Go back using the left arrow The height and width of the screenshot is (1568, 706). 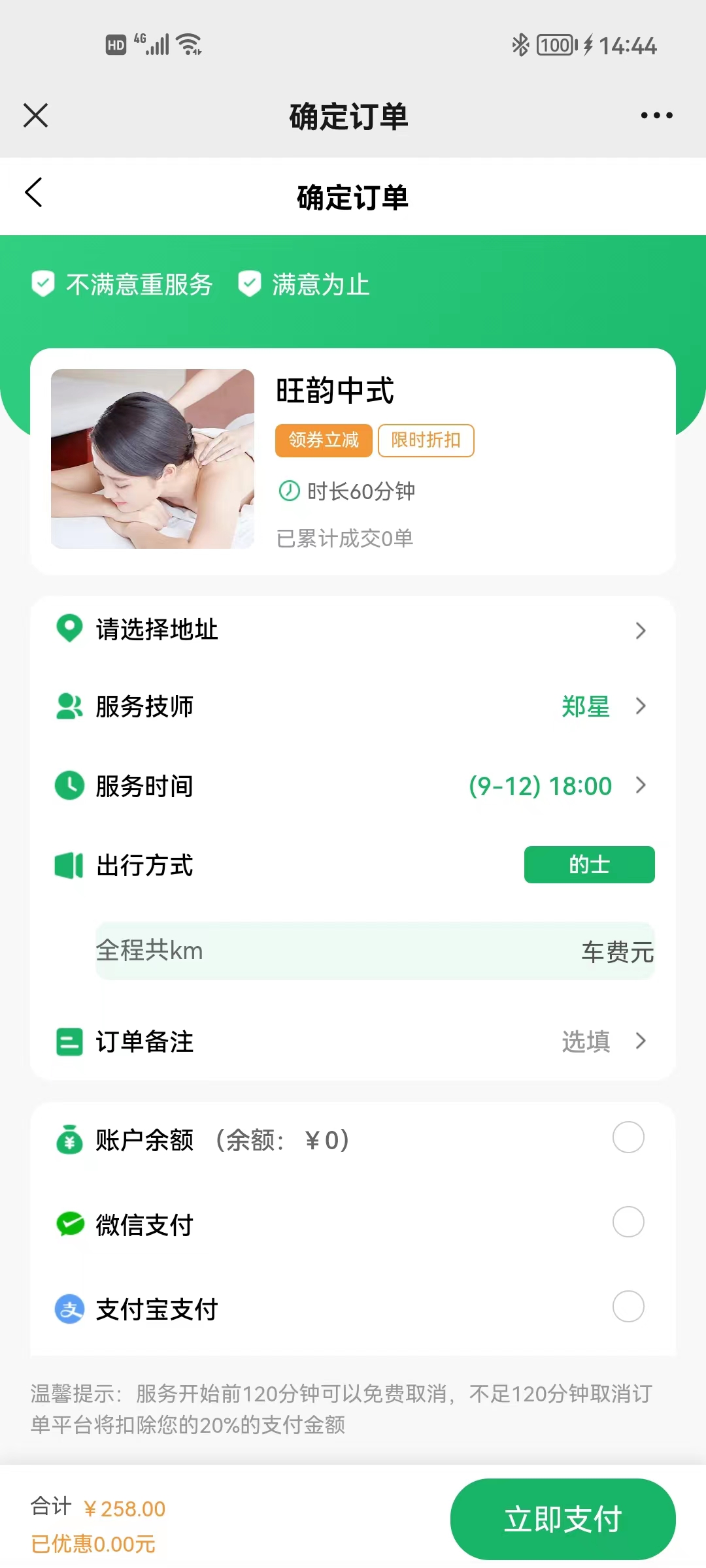[34, 193]
